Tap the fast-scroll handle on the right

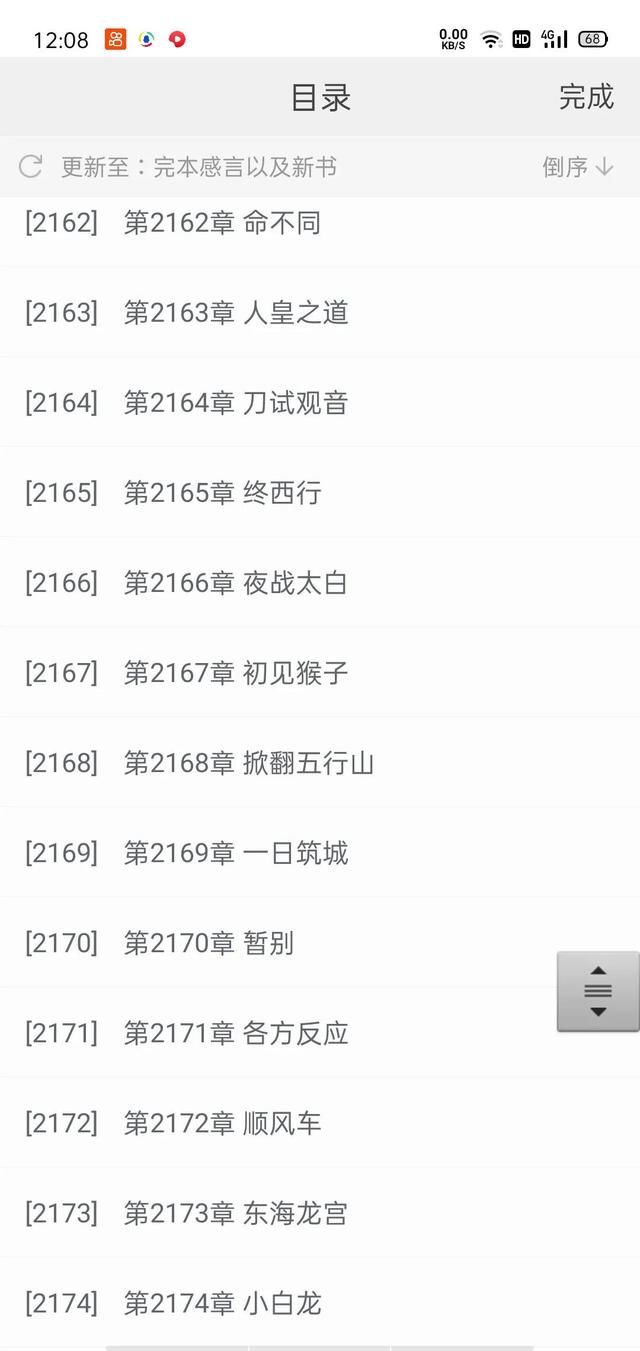[x=598, y=991]
